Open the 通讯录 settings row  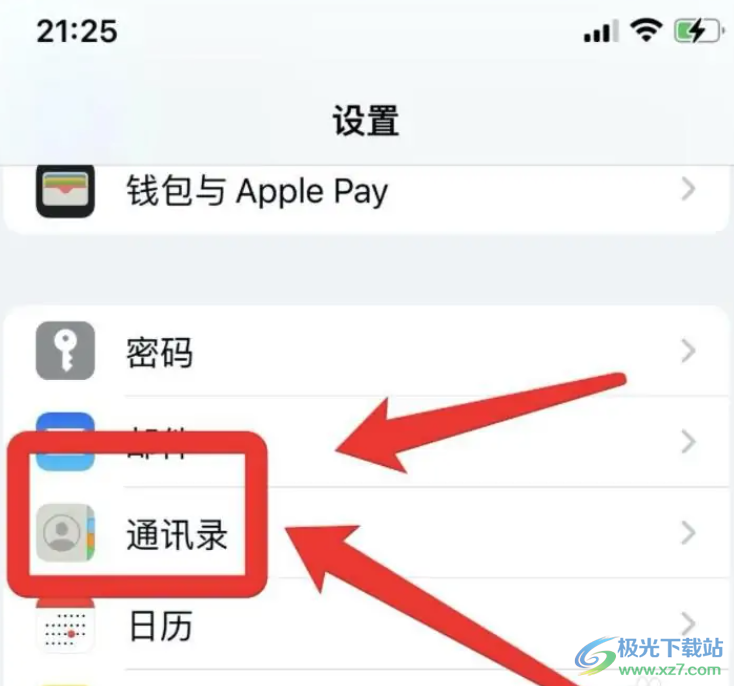178,534
